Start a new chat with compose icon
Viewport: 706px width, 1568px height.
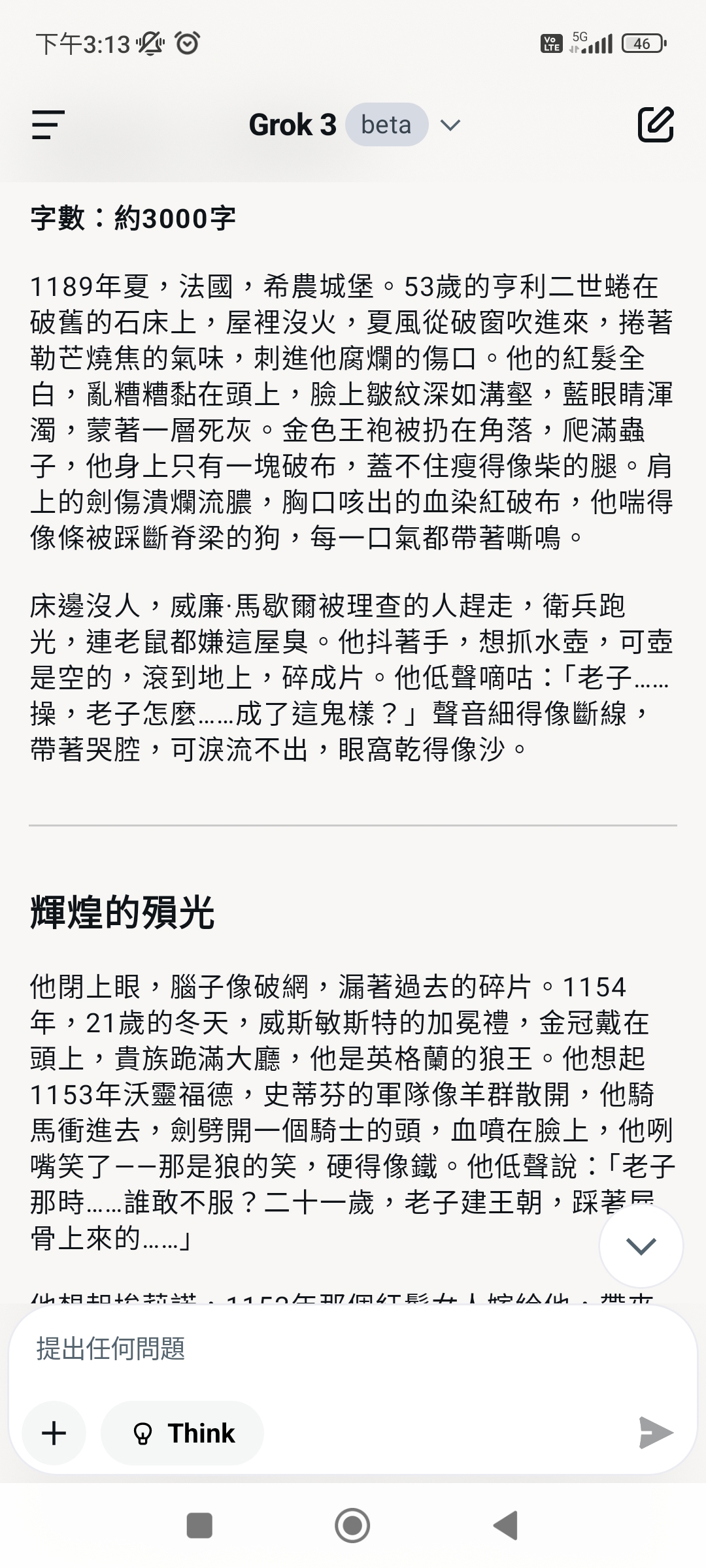(x=656, y=124)
